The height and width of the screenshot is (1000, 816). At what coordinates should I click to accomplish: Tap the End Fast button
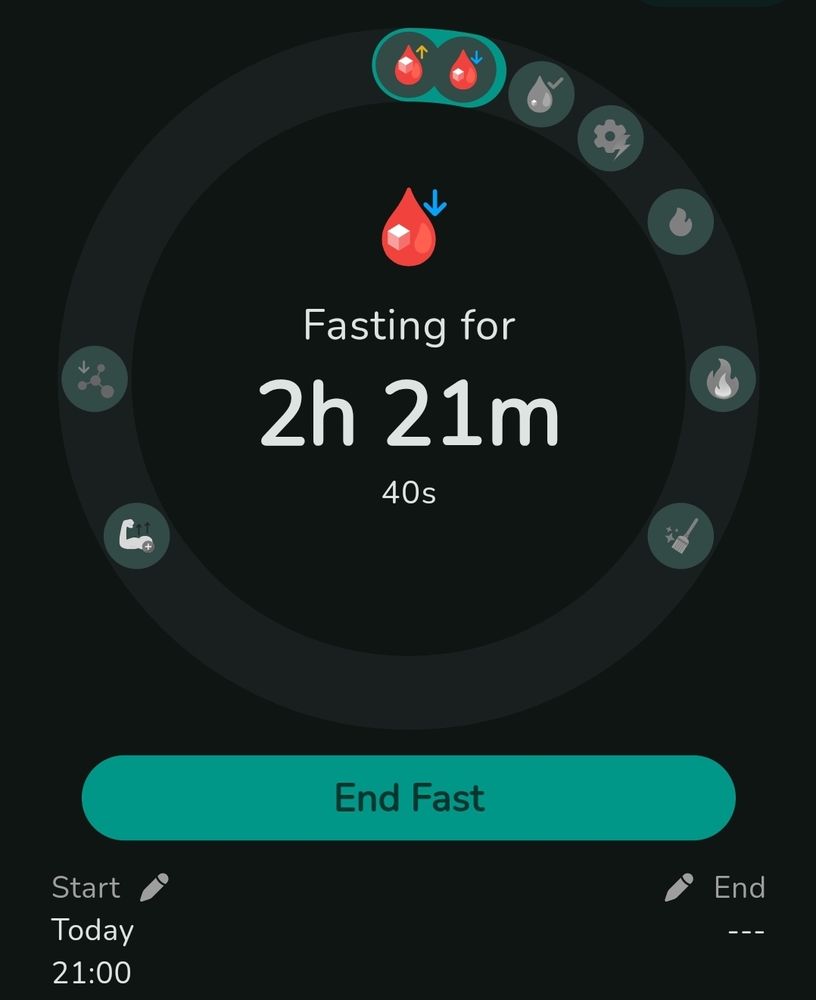coord(408,797)
